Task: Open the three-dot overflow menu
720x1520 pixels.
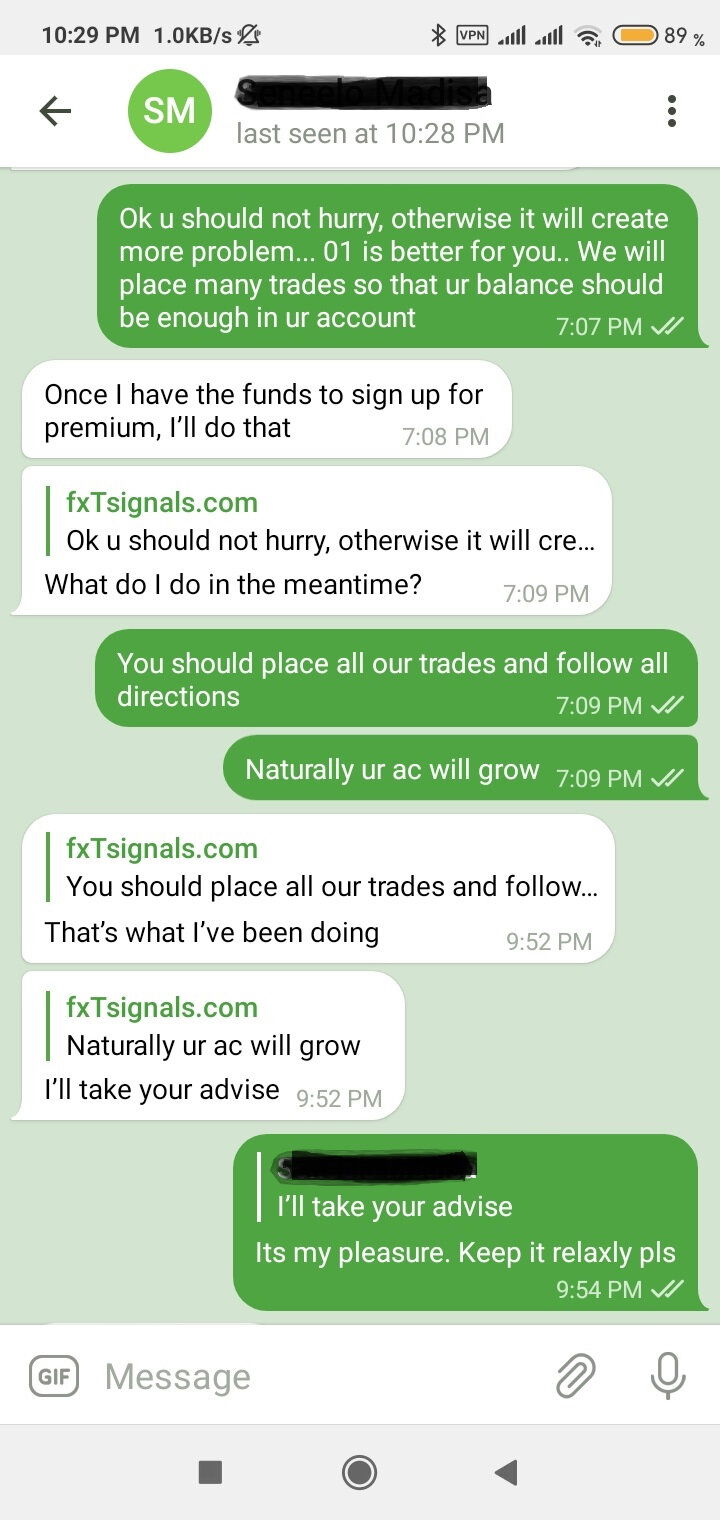Action: [x=671, y=111]
